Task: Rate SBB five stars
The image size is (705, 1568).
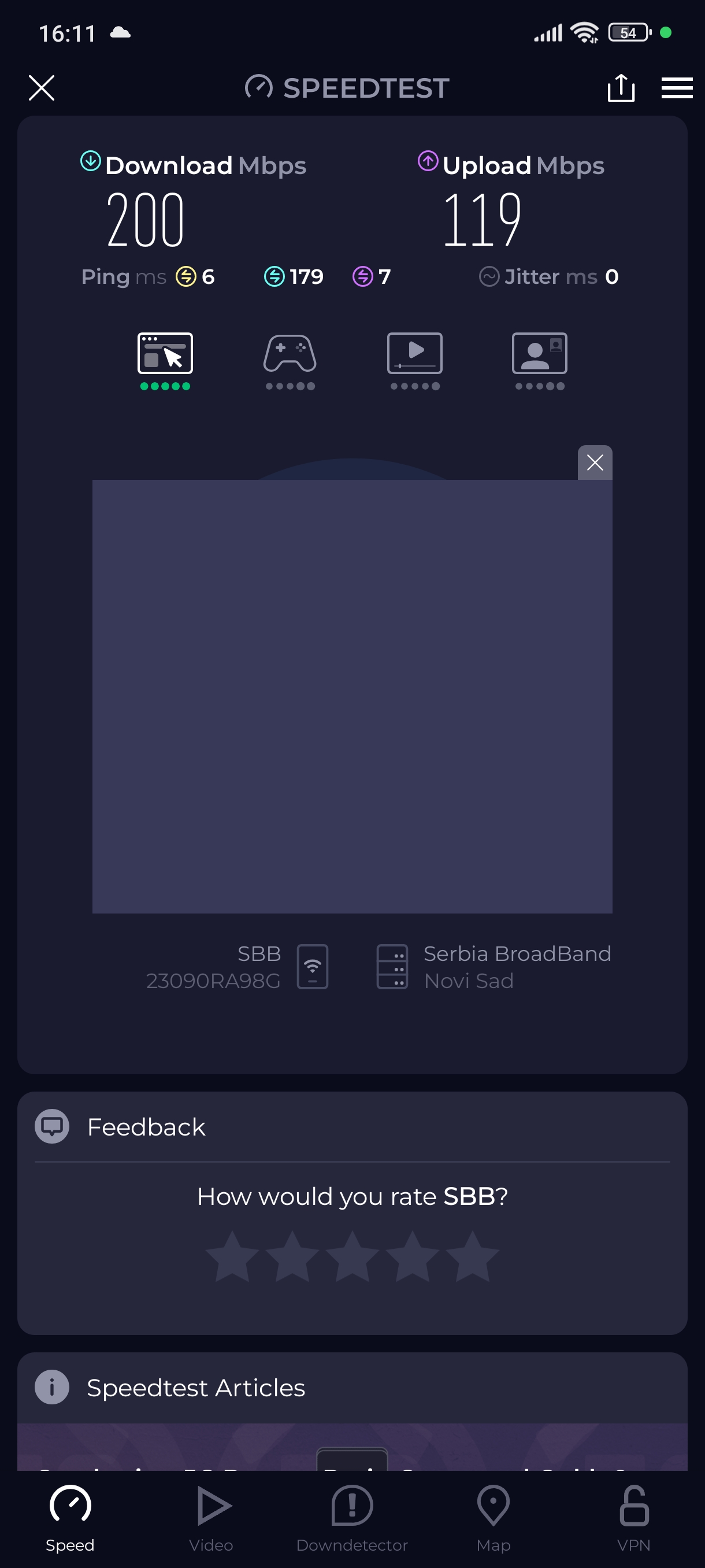Action: click(472, 1258)
